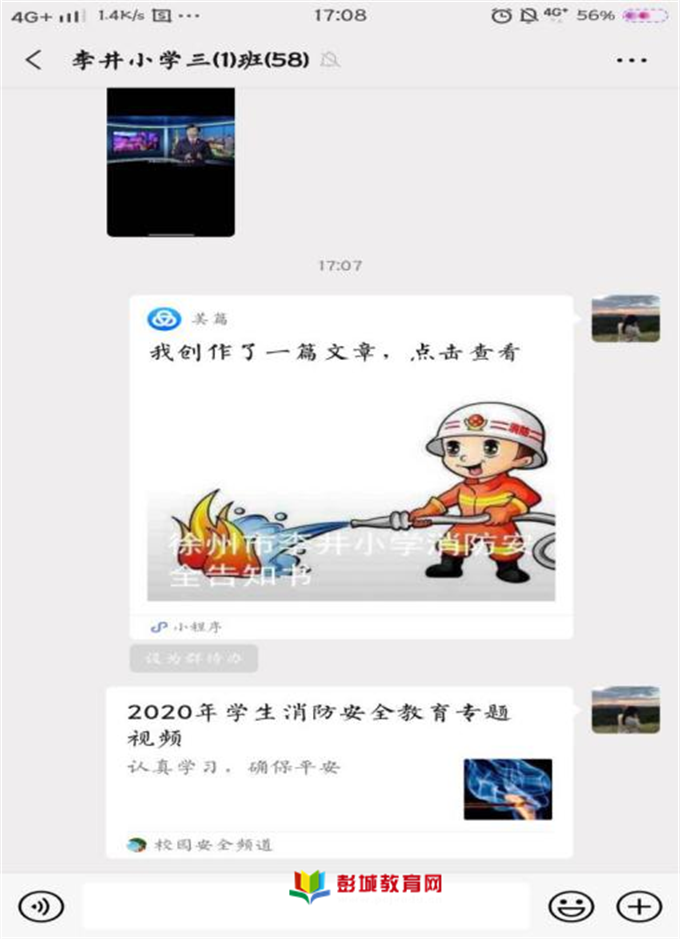Go back from the class group chat

(33, 60)
